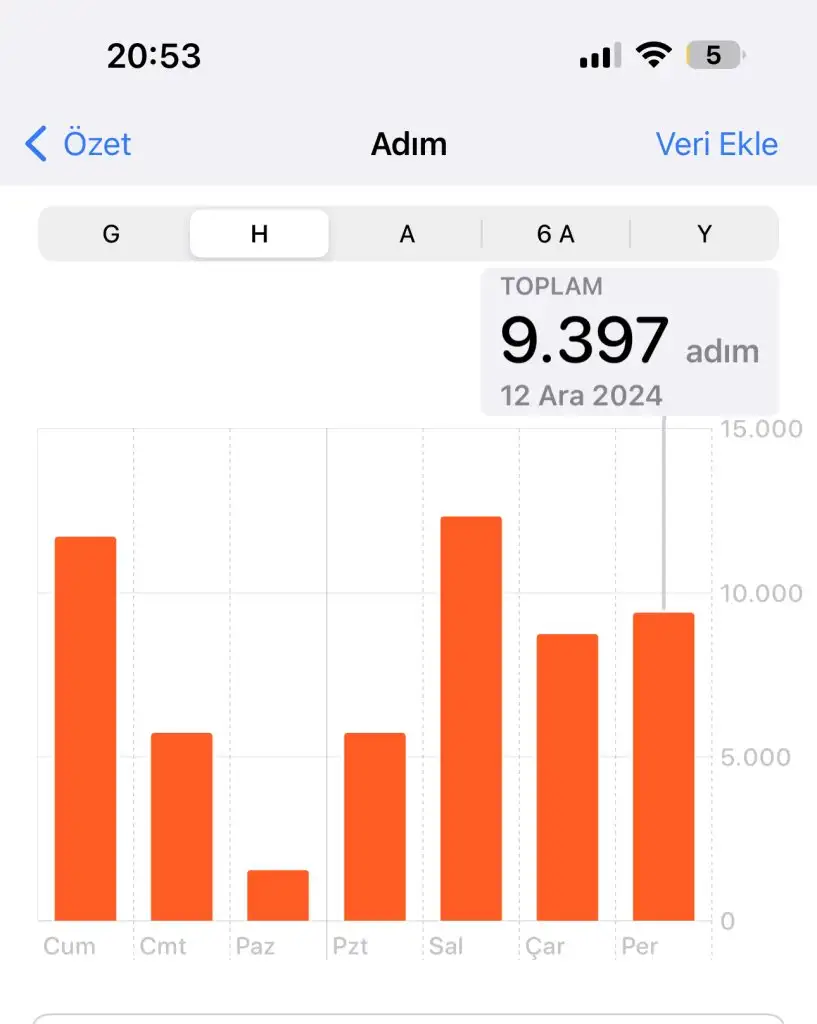
Task: Show steps for the Pzt bar
Action: [374, 826]
